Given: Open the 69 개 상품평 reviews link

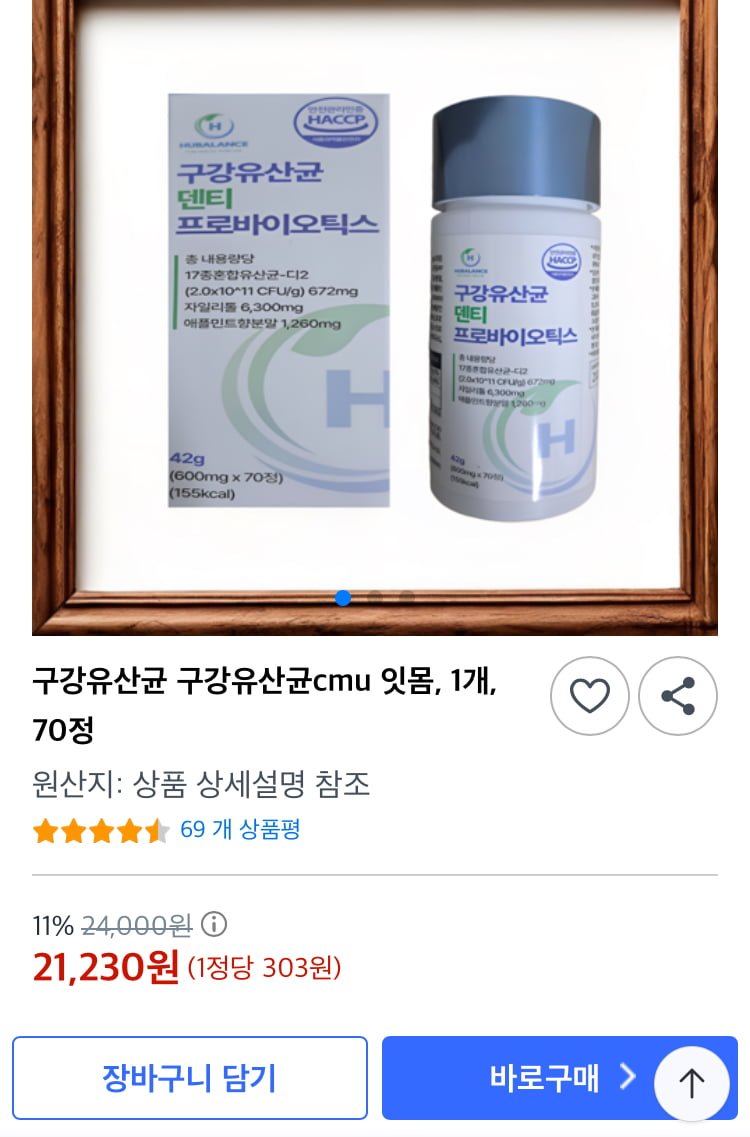Looking at the screenshot, I should pos(240,829).
